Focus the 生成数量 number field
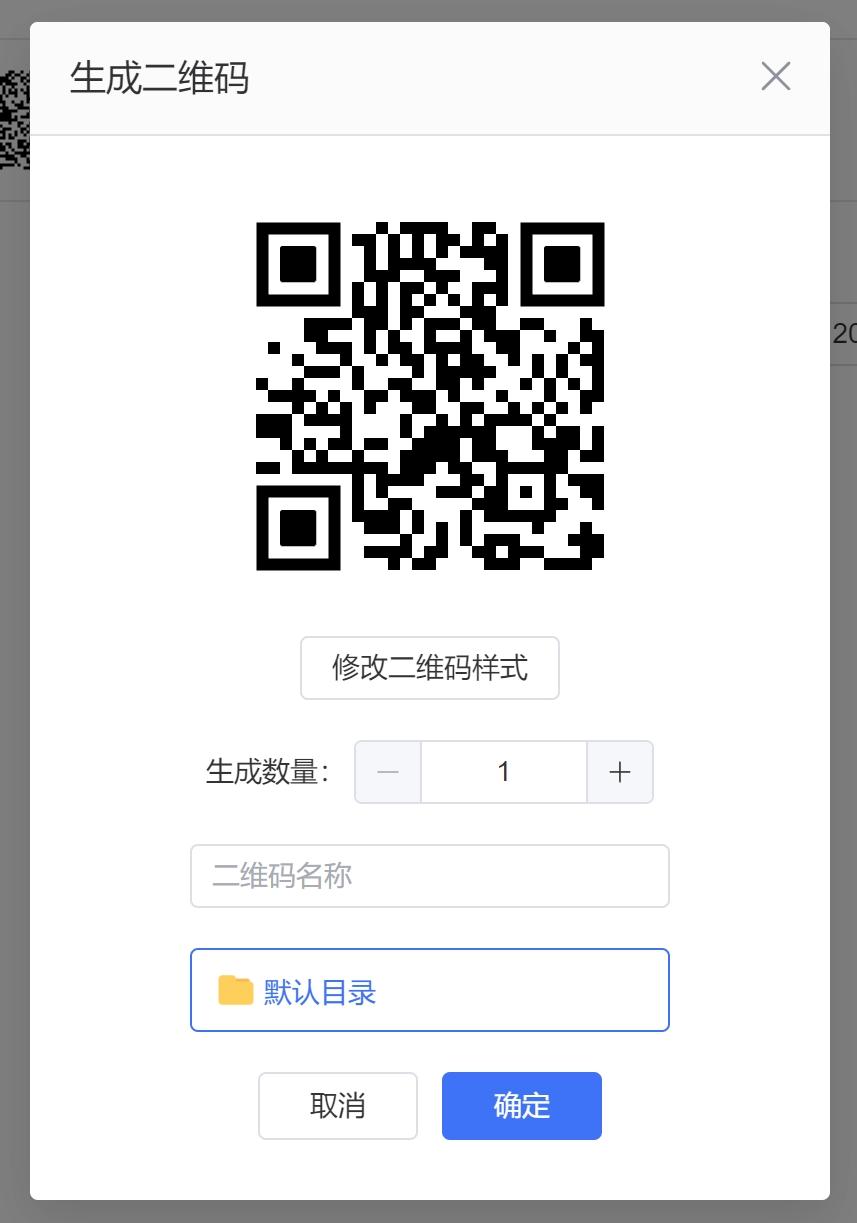The image size is (857, 1223). [503, 772]
